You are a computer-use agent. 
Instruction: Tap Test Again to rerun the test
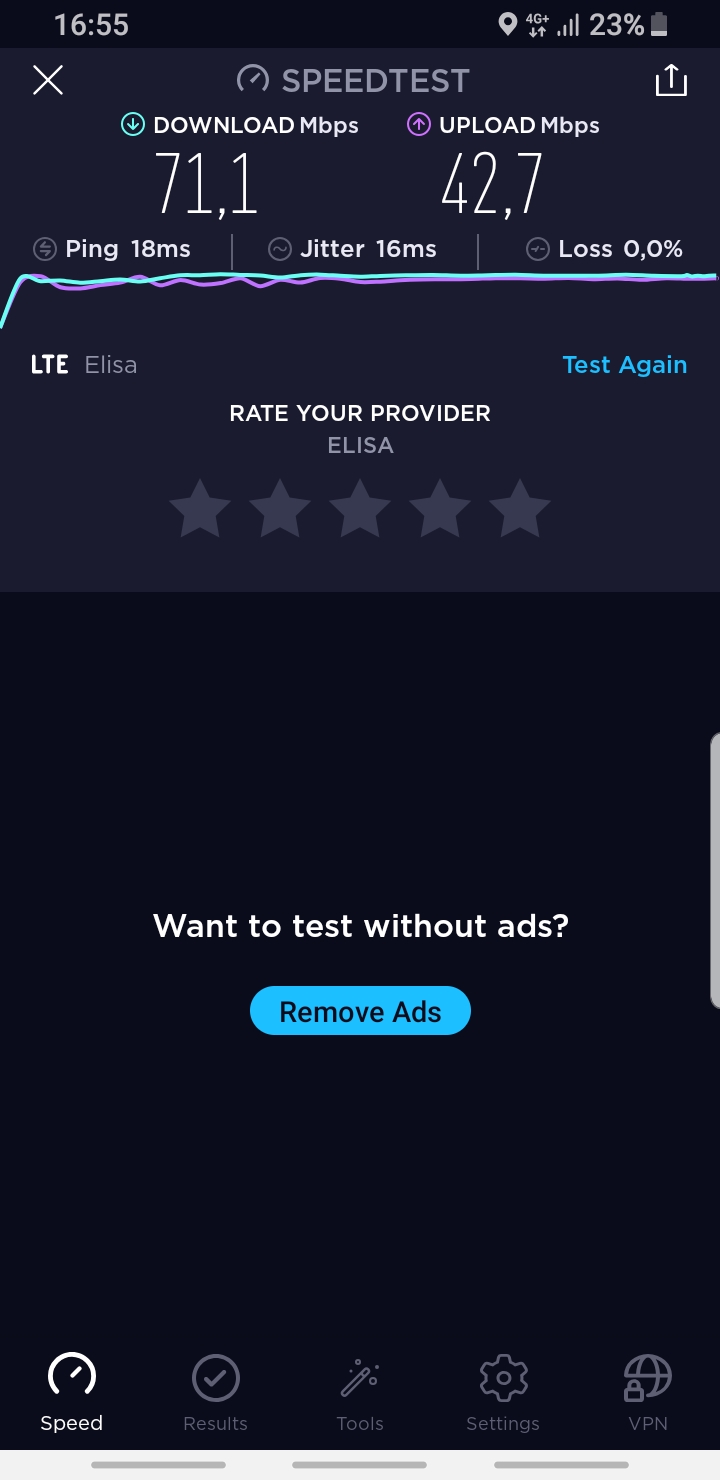point(624,365)
